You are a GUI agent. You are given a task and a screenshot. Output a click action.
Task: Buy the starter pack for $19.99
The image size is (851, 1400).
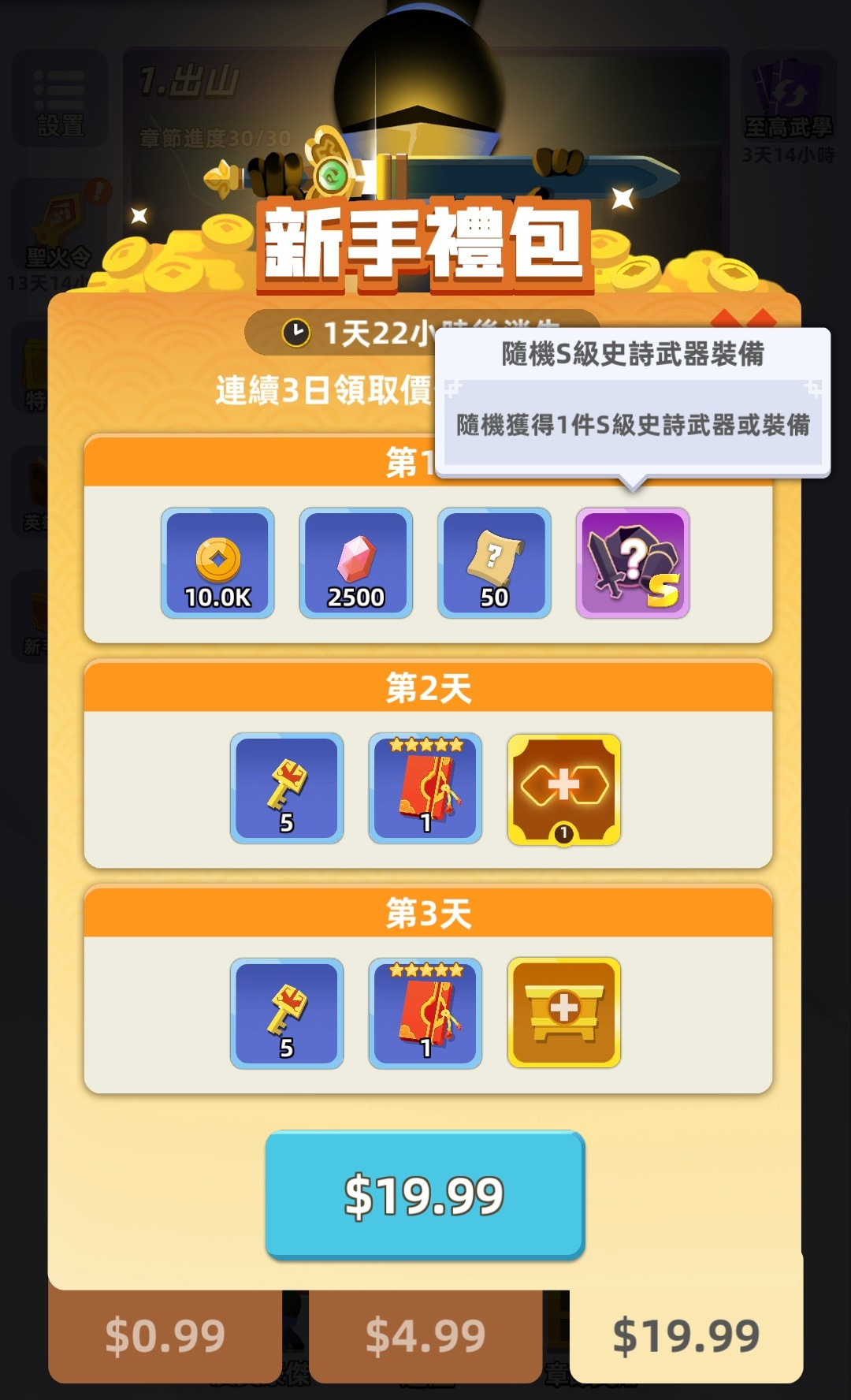coord(425,1194)
